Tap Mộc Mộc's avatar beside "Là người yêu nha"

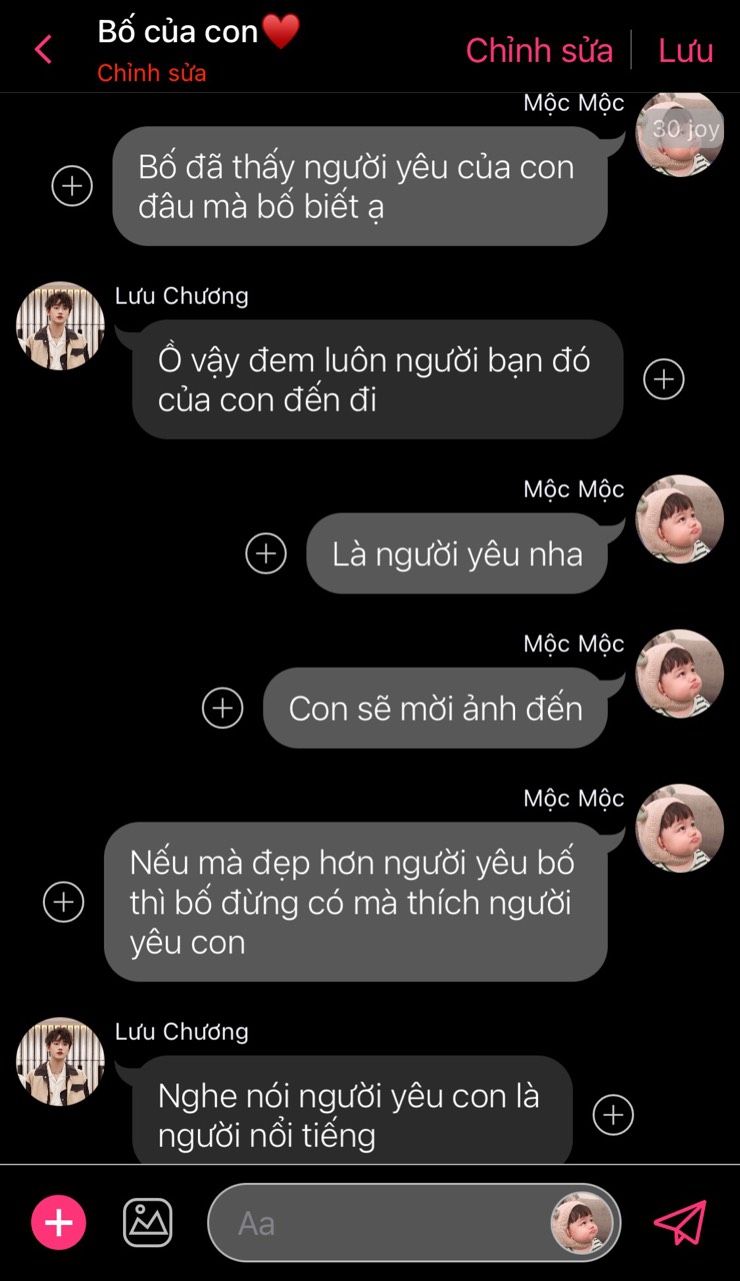(680, 519)
